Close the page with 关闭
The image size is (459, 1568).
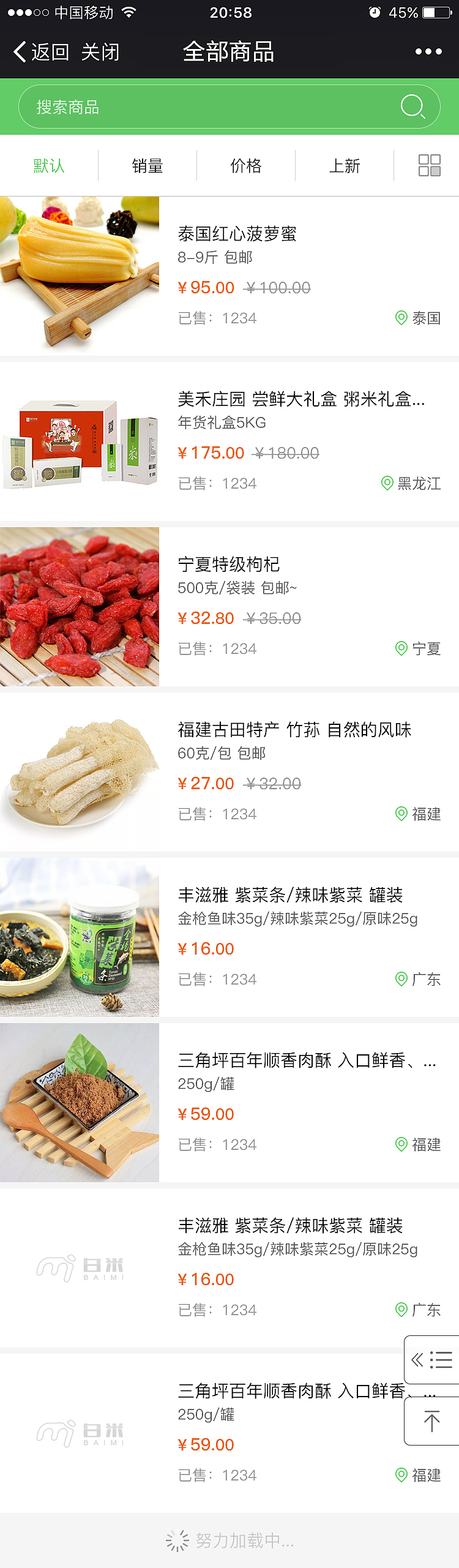tap(100, 52)
